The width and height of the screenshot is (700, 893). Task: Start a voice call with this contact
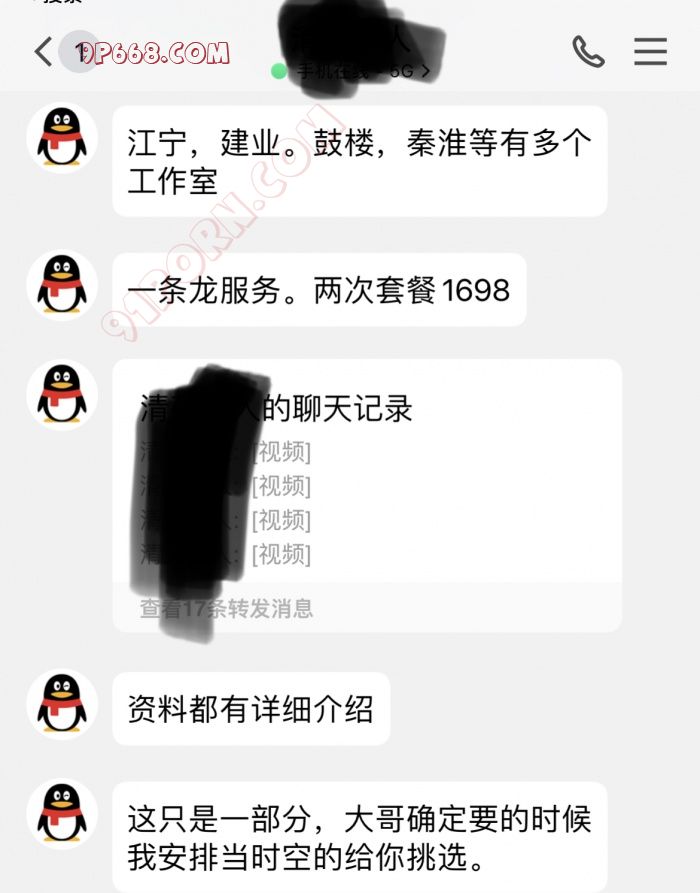click(588, 52)
